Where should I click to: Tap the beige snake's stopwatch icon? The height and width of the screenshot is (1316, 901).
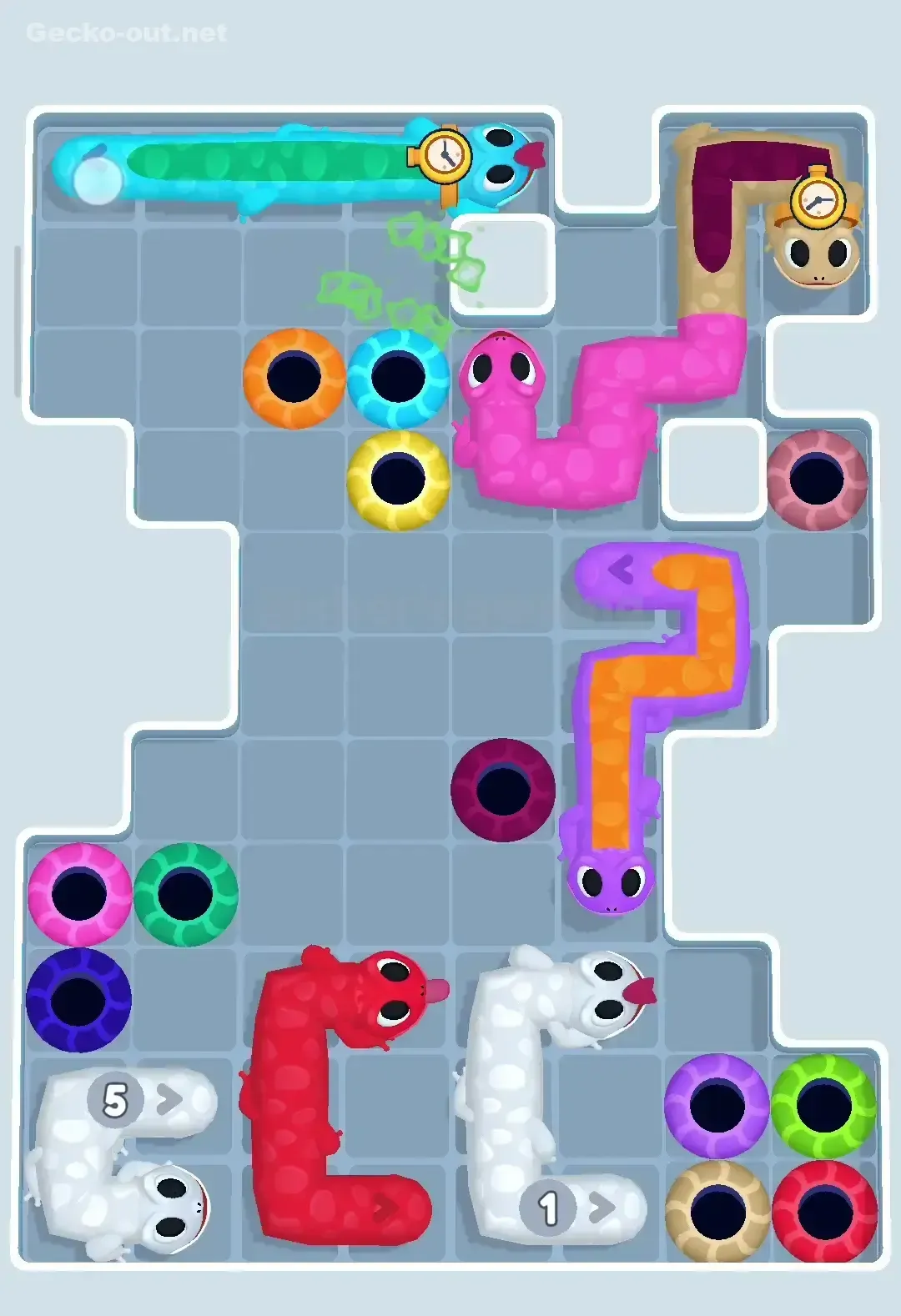(819, 203)
